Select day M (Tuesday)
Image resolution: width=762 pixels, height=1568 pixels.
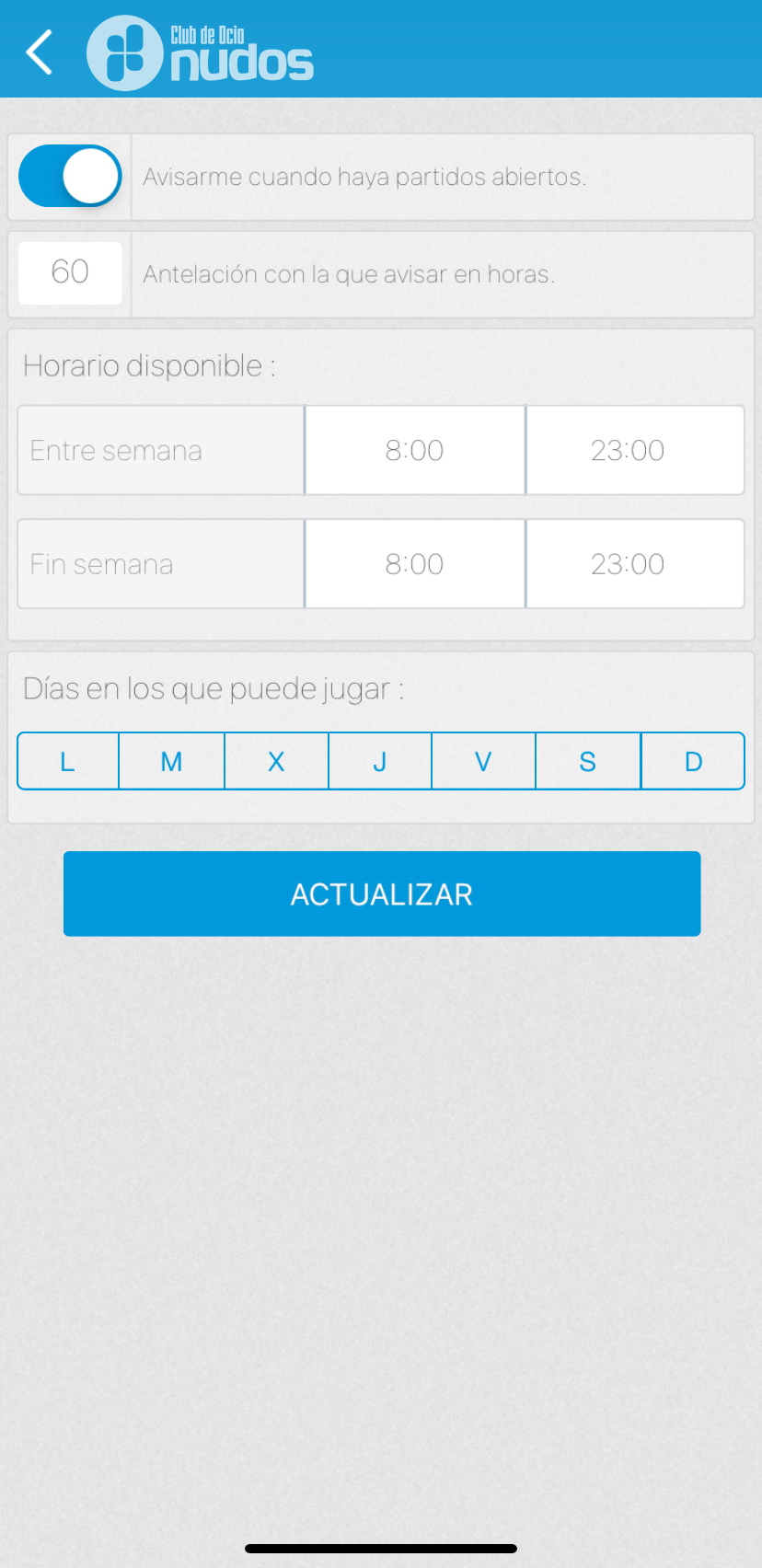(172, 761)
